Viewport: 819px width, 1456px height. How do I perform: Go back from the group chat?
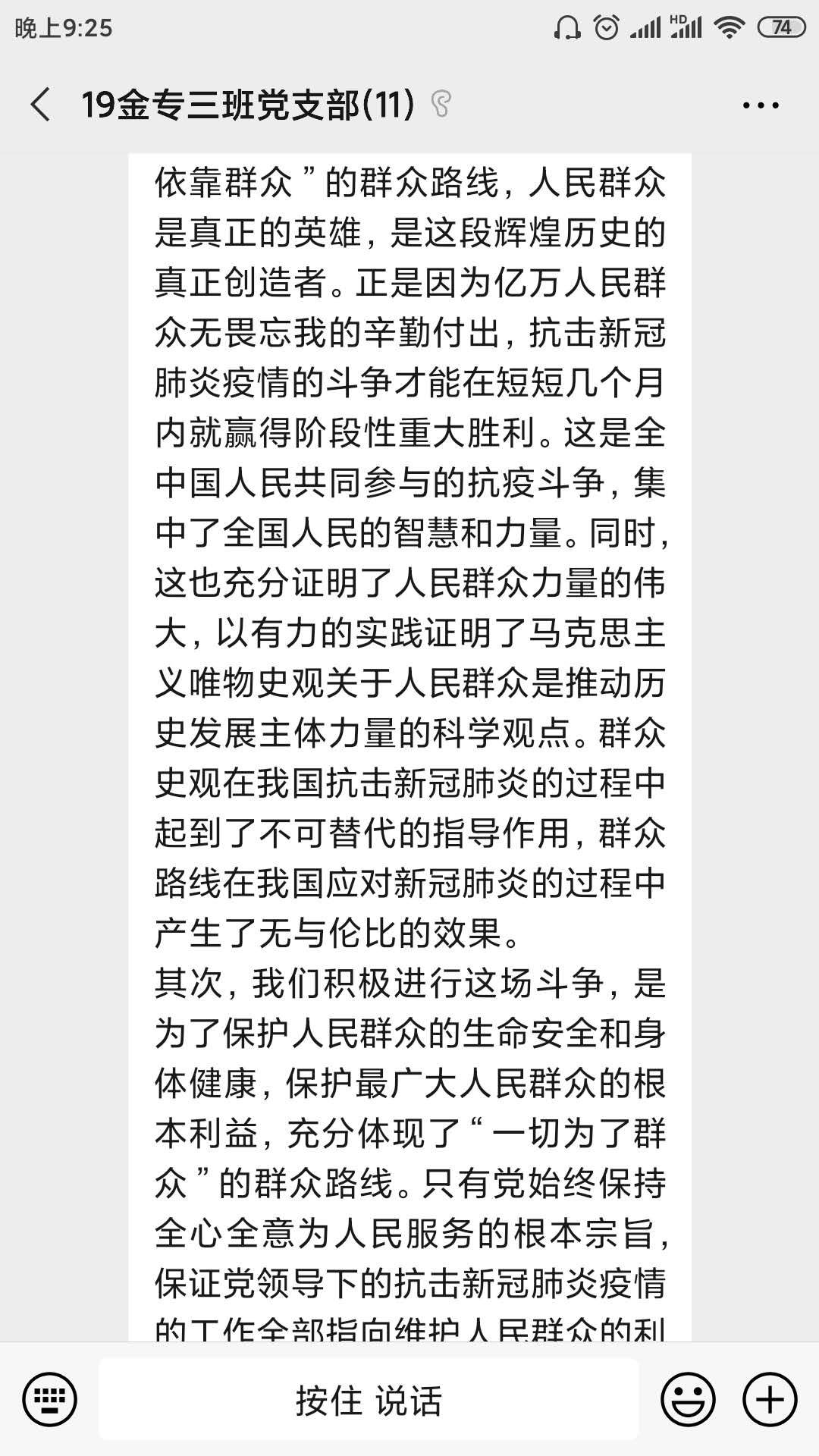tap(41, 105)
